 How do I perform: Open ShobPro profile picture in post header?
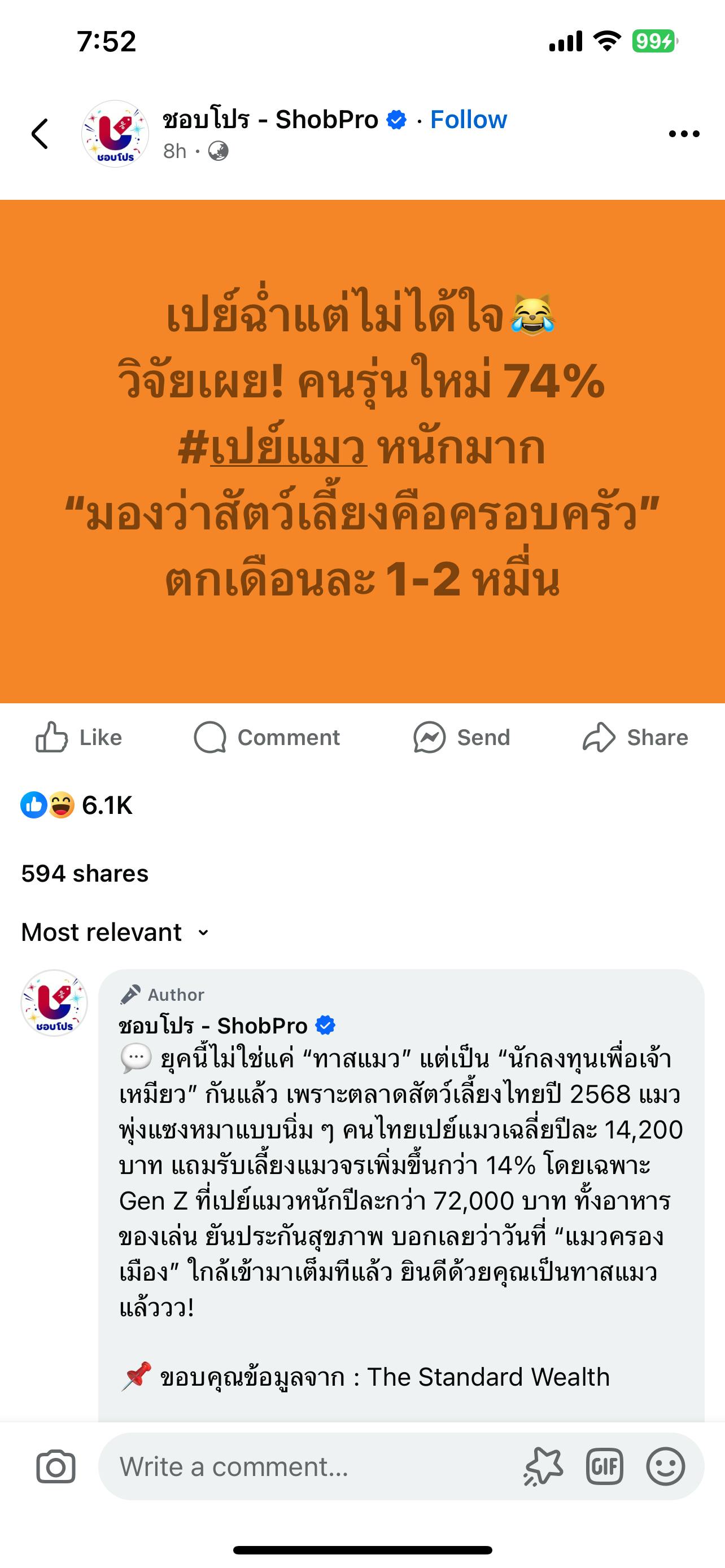tap(115, 134)
